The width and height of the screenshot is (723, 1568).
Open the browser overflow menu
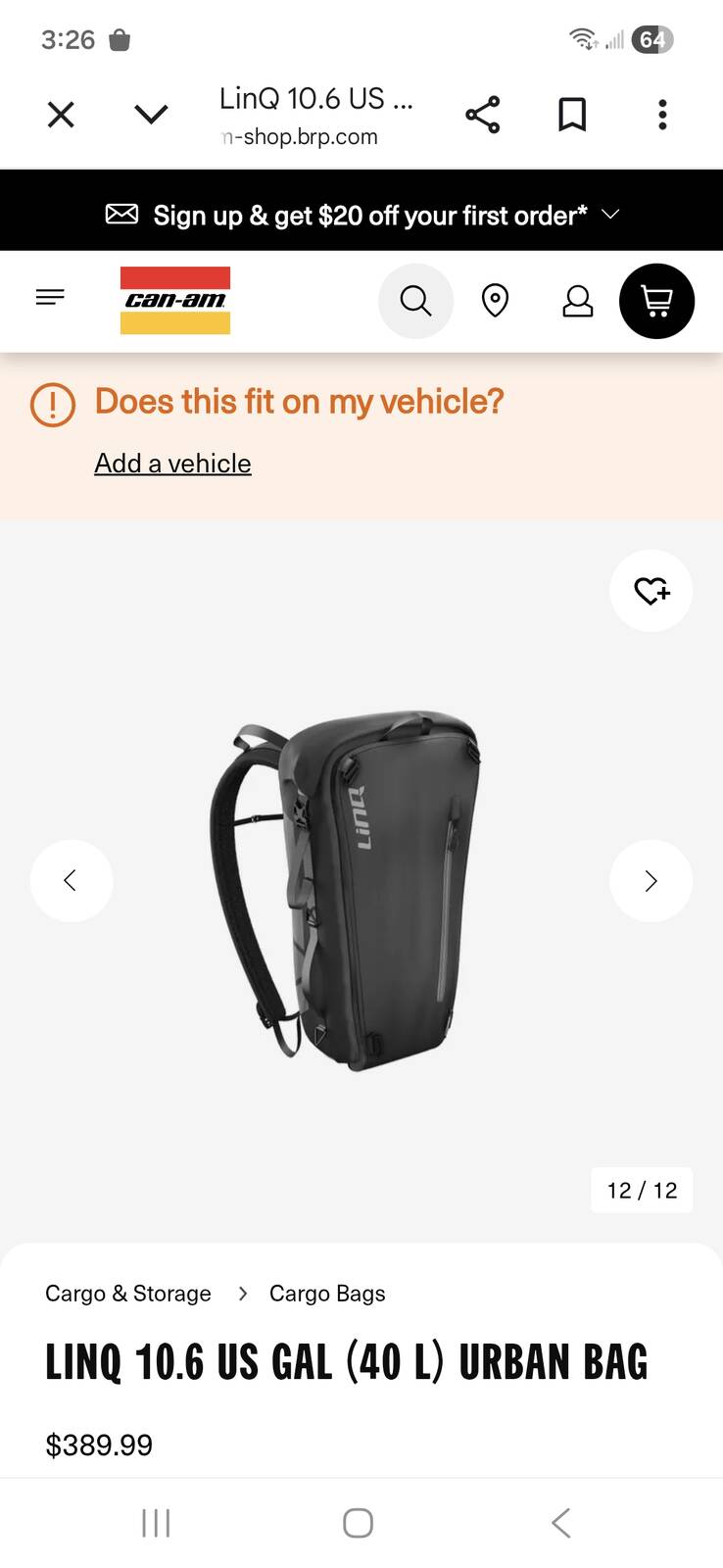[662, 116]
